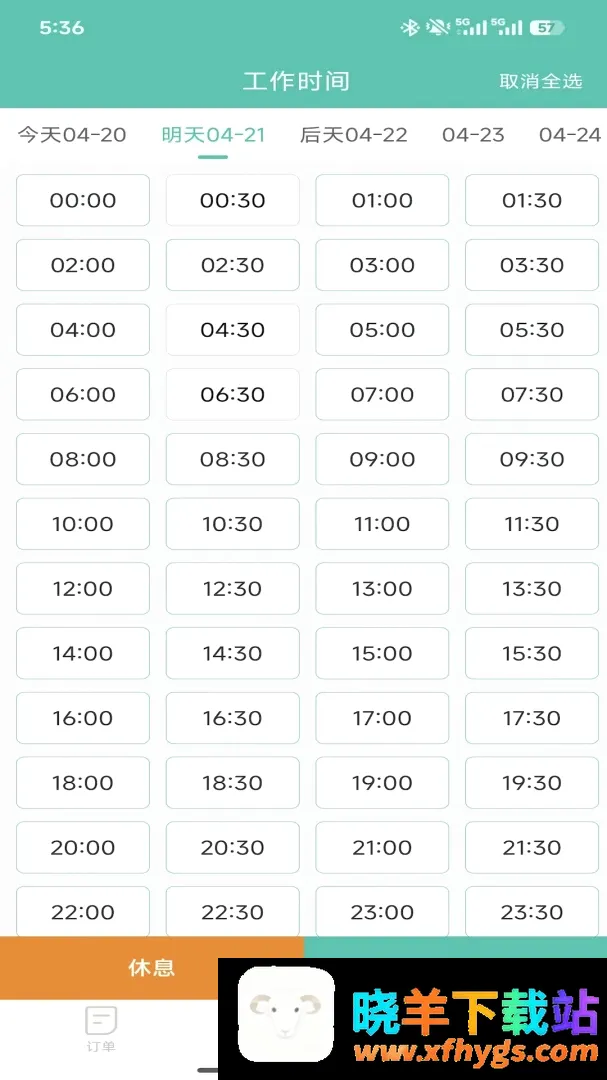Switch to the 今天04-20 tab

tap(72, 134)
